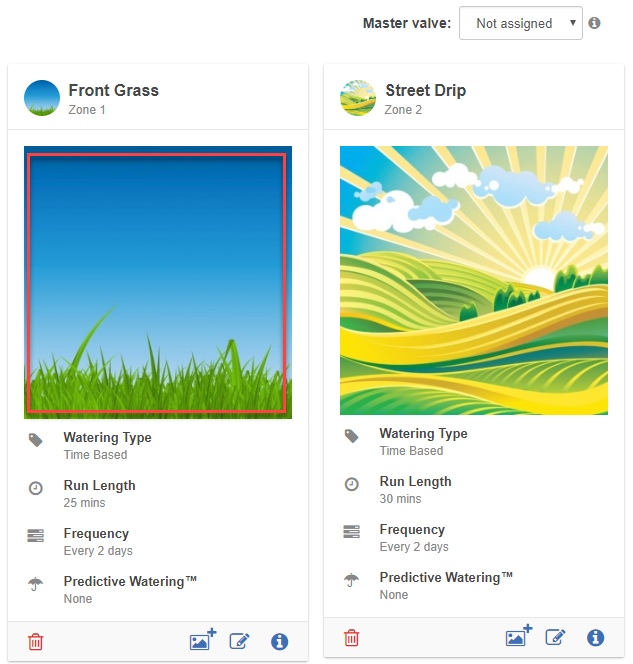Viewport: 633px width, 664px height.
Task: Open the Front Grass zone image
Action: coord(157,282)
